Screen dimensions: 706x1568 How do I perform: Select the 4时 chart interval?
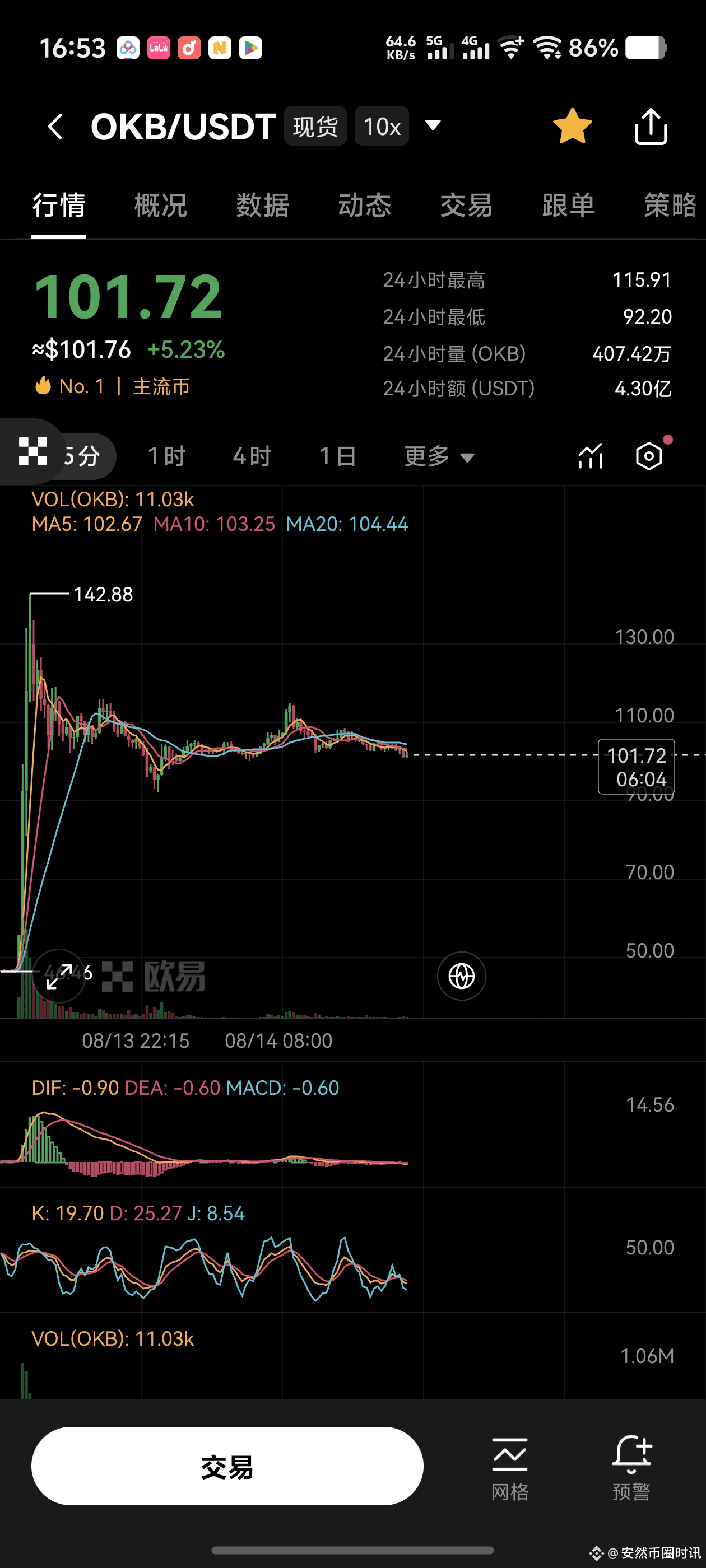[x=252, y=456]
